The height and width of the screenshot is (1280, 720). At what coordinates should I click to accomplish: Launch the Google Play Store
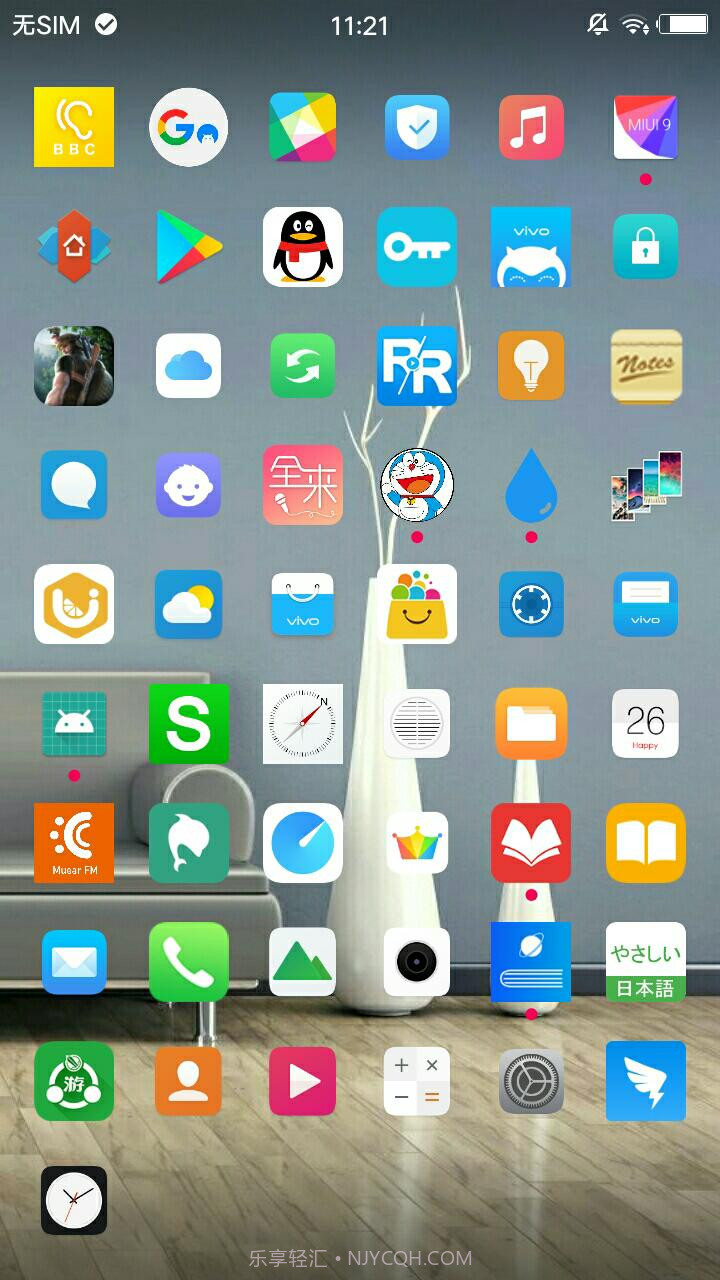189,246
